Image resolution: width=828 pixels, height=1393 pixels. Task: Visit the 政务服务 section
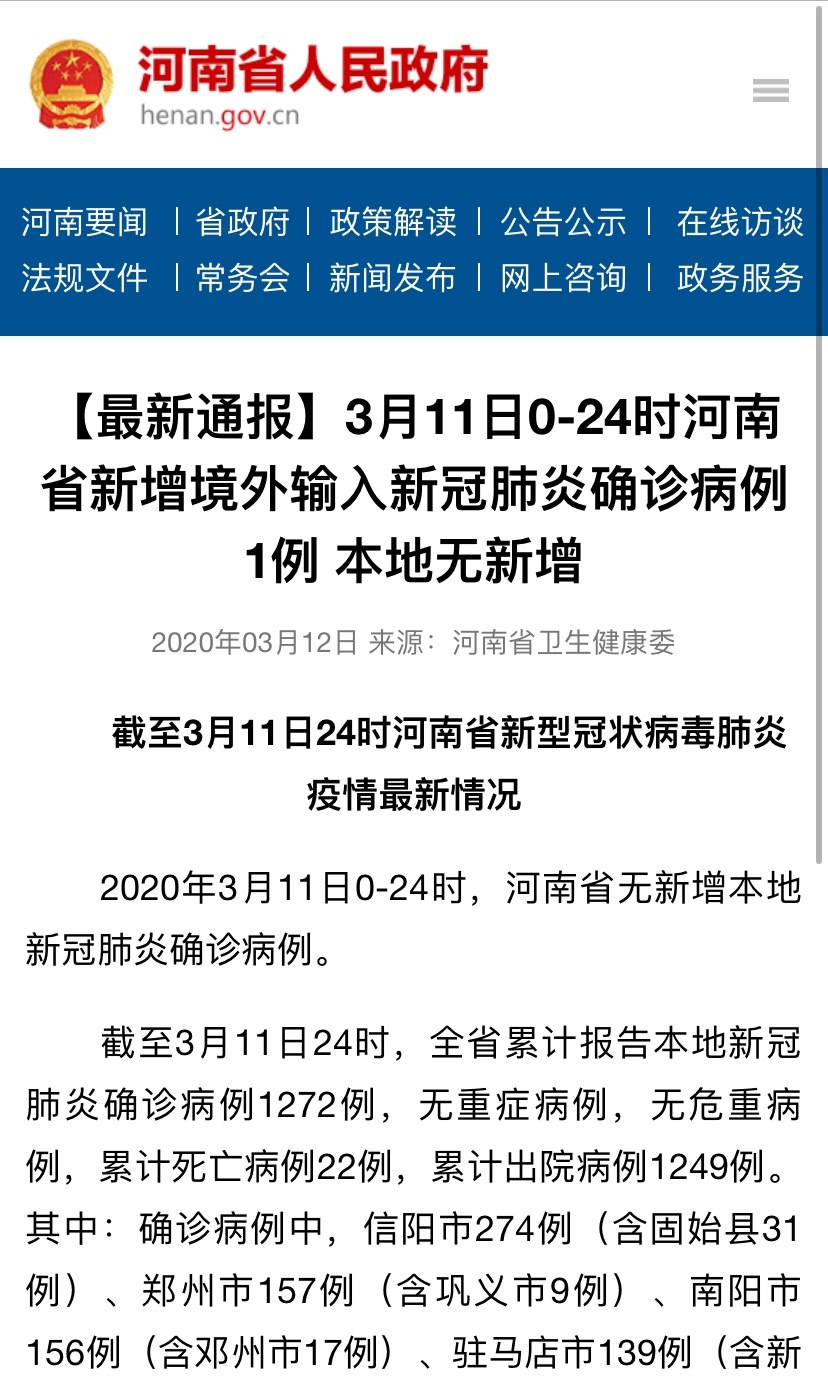coord(740,277)
